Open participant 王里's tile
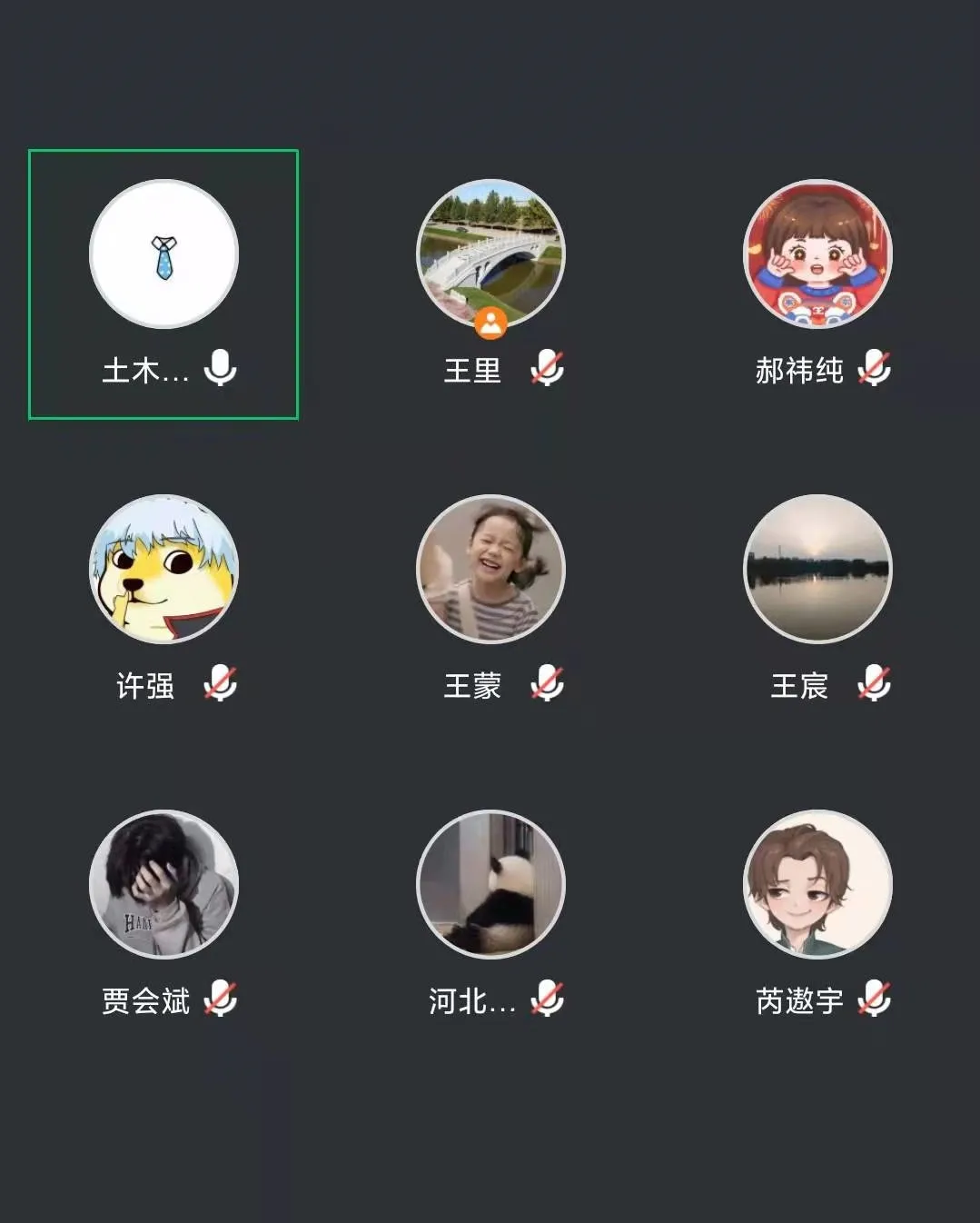This screenshot has height=1223, width=980. pos(490,254)
